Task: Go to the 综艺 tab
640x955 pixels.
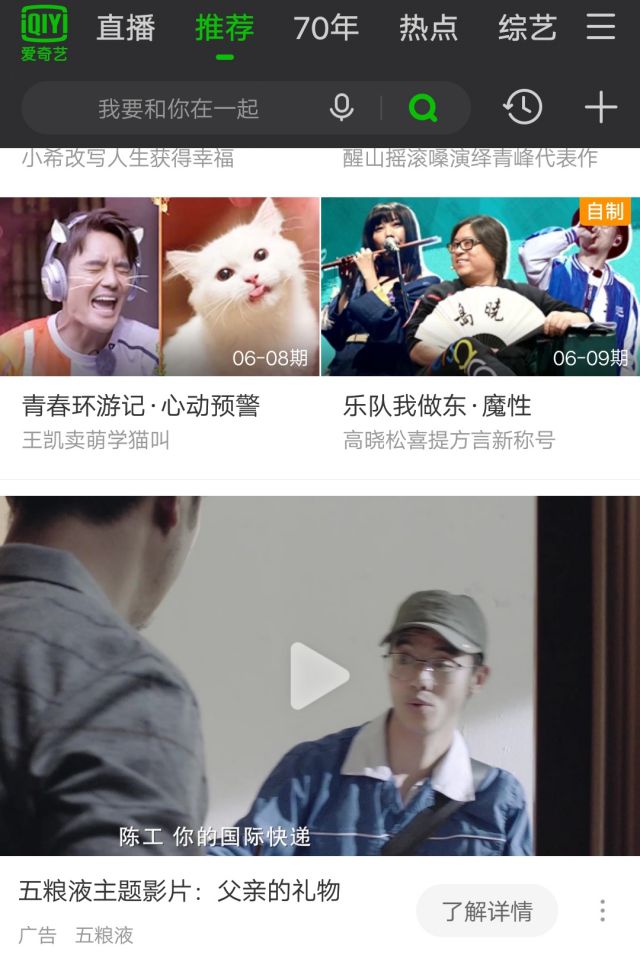Action: [527, 28]
